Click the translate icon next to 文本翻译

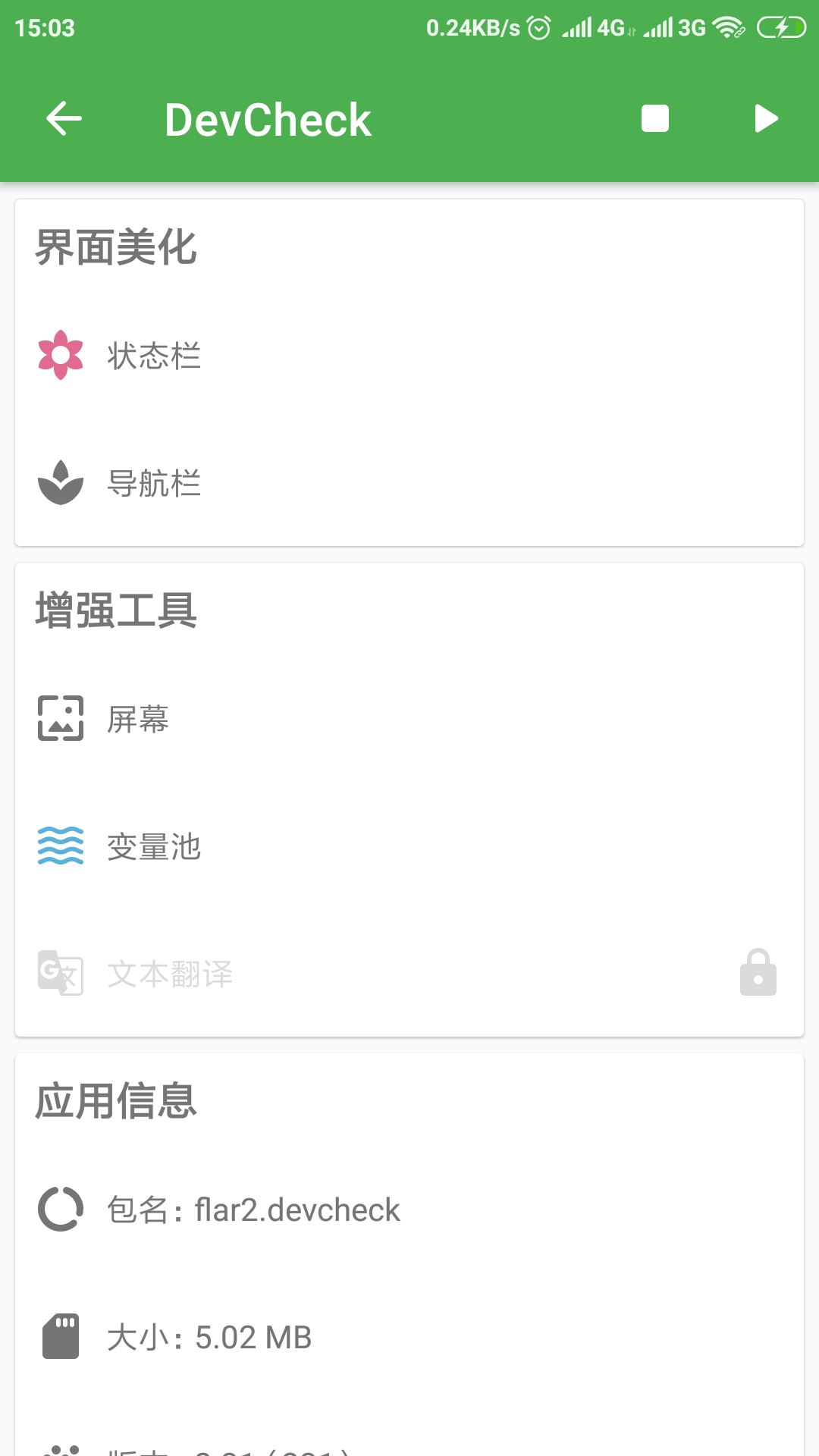pos(60,974)
